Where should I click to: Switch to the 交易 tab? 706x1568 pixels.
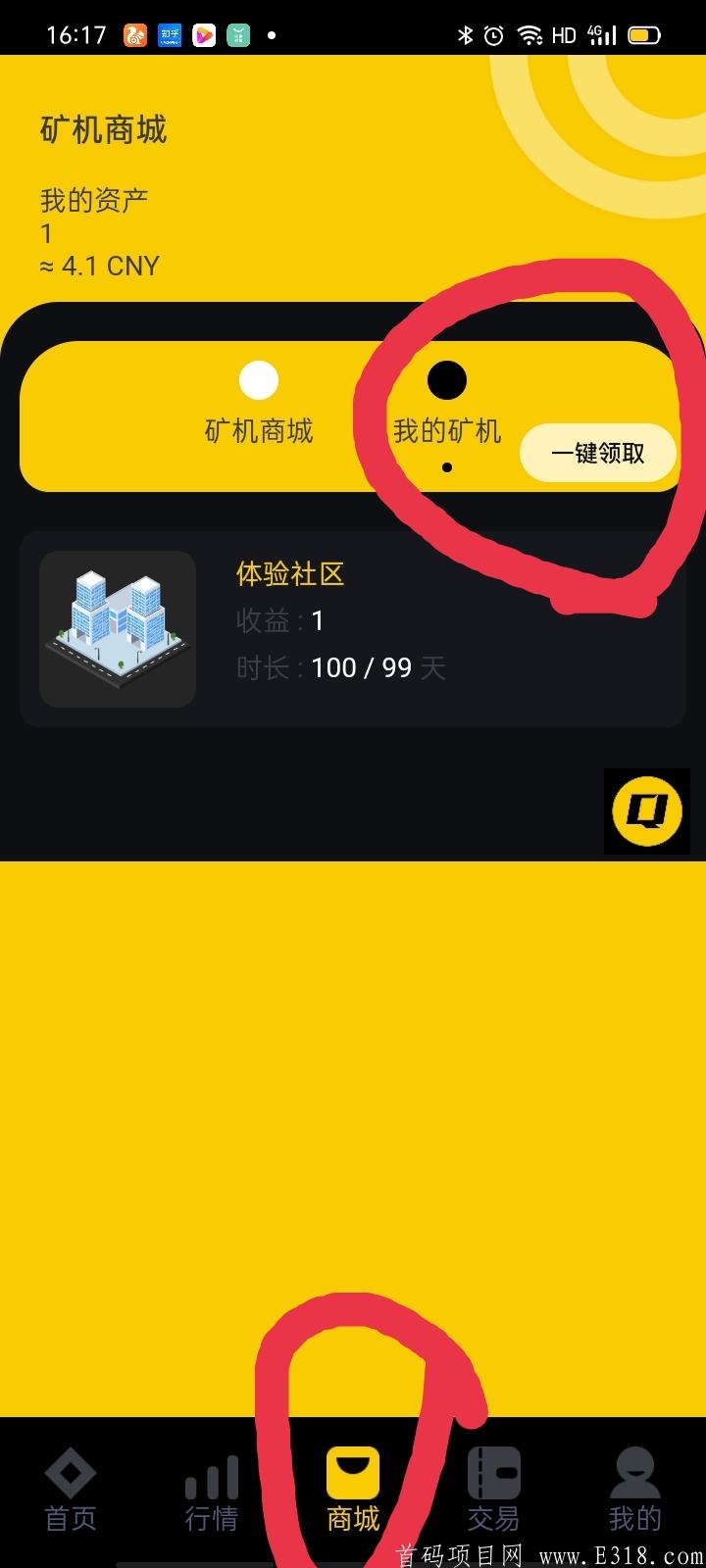point(493,1490)
